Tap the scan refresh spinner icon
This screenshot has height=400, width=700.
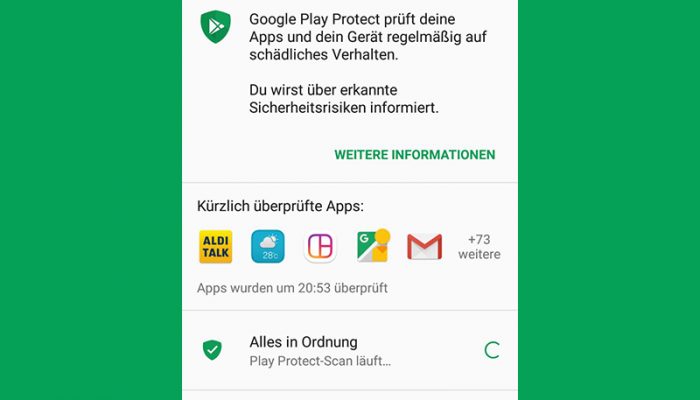[491, 350]
